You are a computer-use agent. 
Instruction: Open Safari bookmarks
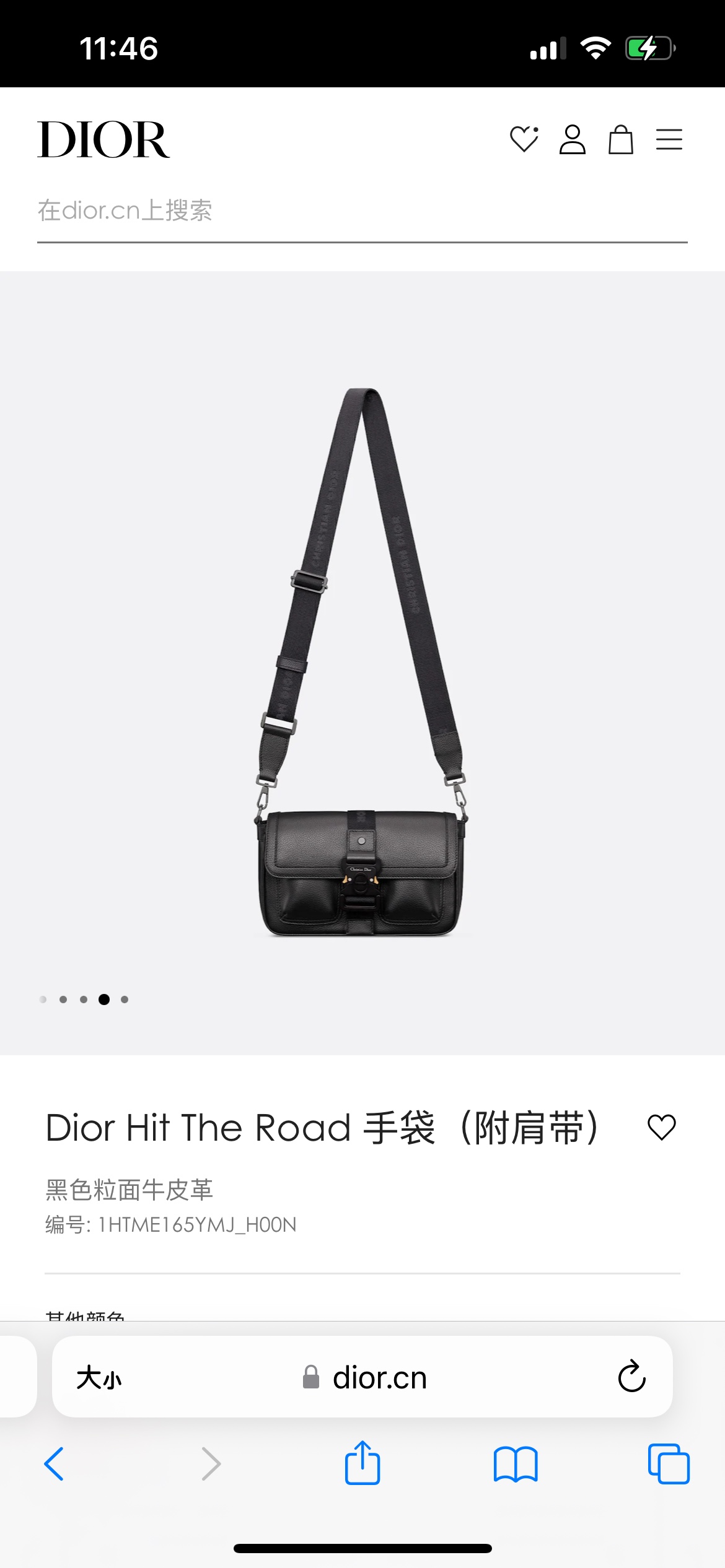pyautogui.click(x=516, y=1464)
